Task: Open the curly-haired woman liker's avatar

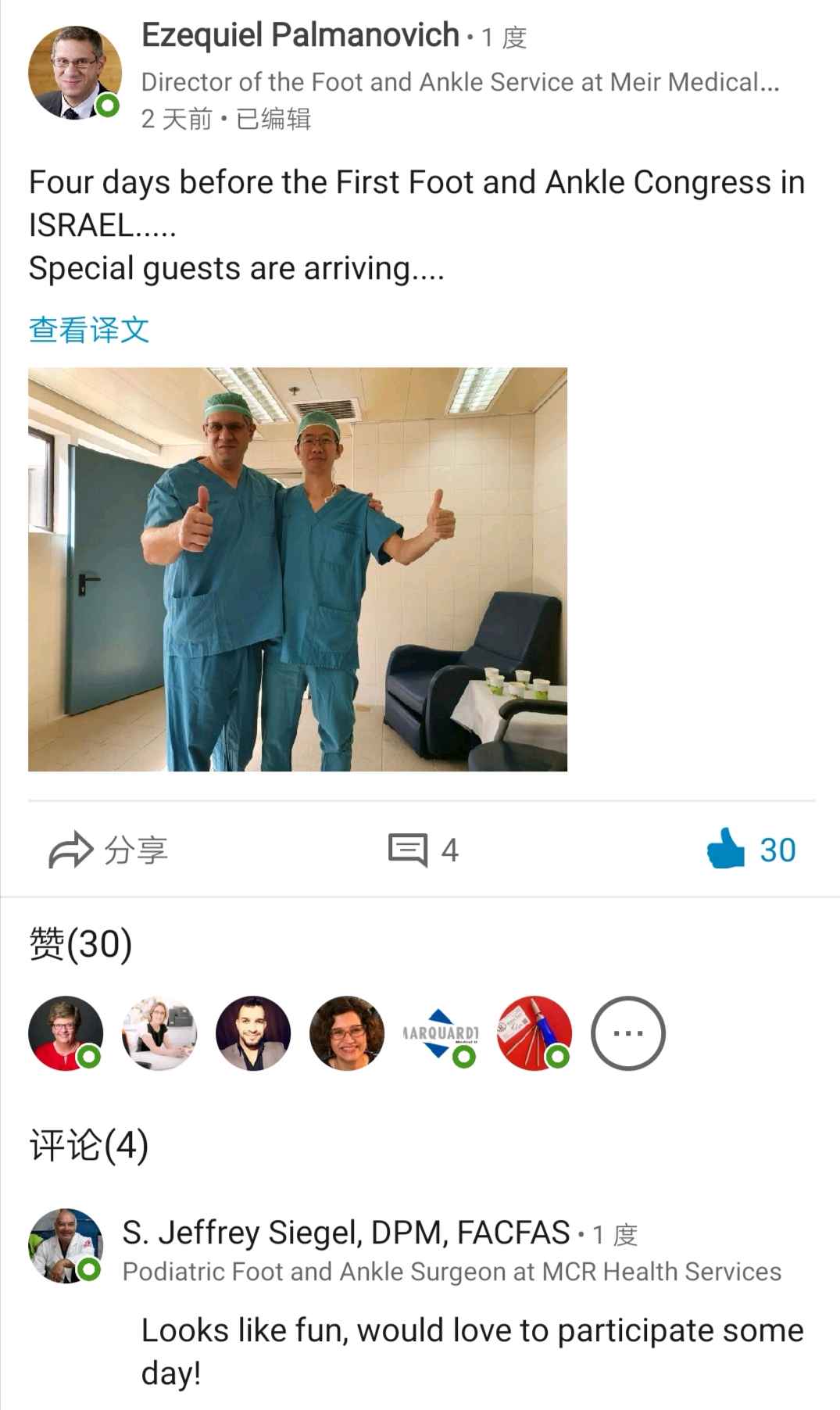Action: (347, 1033)
